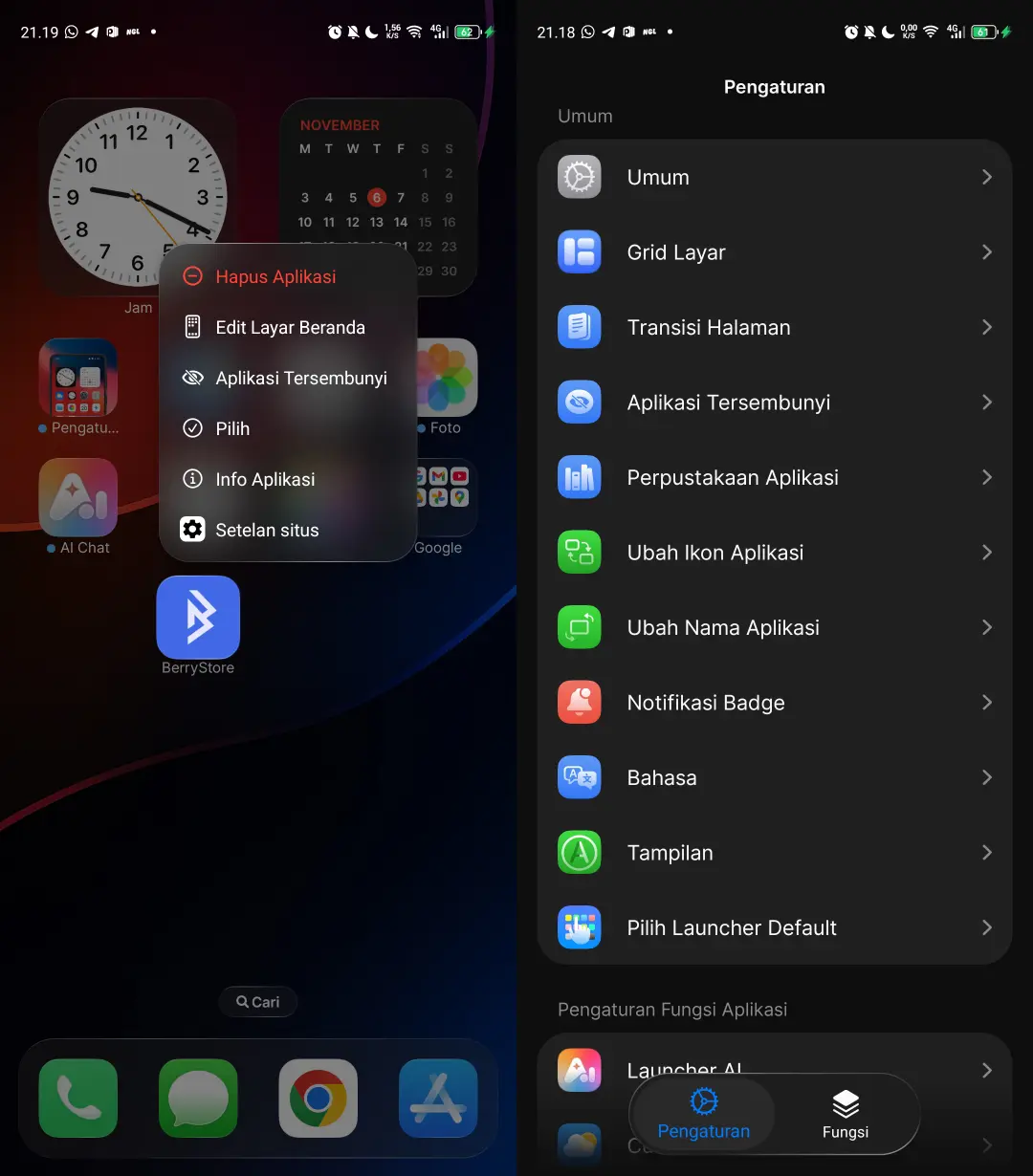Launch Chrome from the dock
Screen dimensions: 1033x1176
pyautogui.click(x=319, y=1098)
